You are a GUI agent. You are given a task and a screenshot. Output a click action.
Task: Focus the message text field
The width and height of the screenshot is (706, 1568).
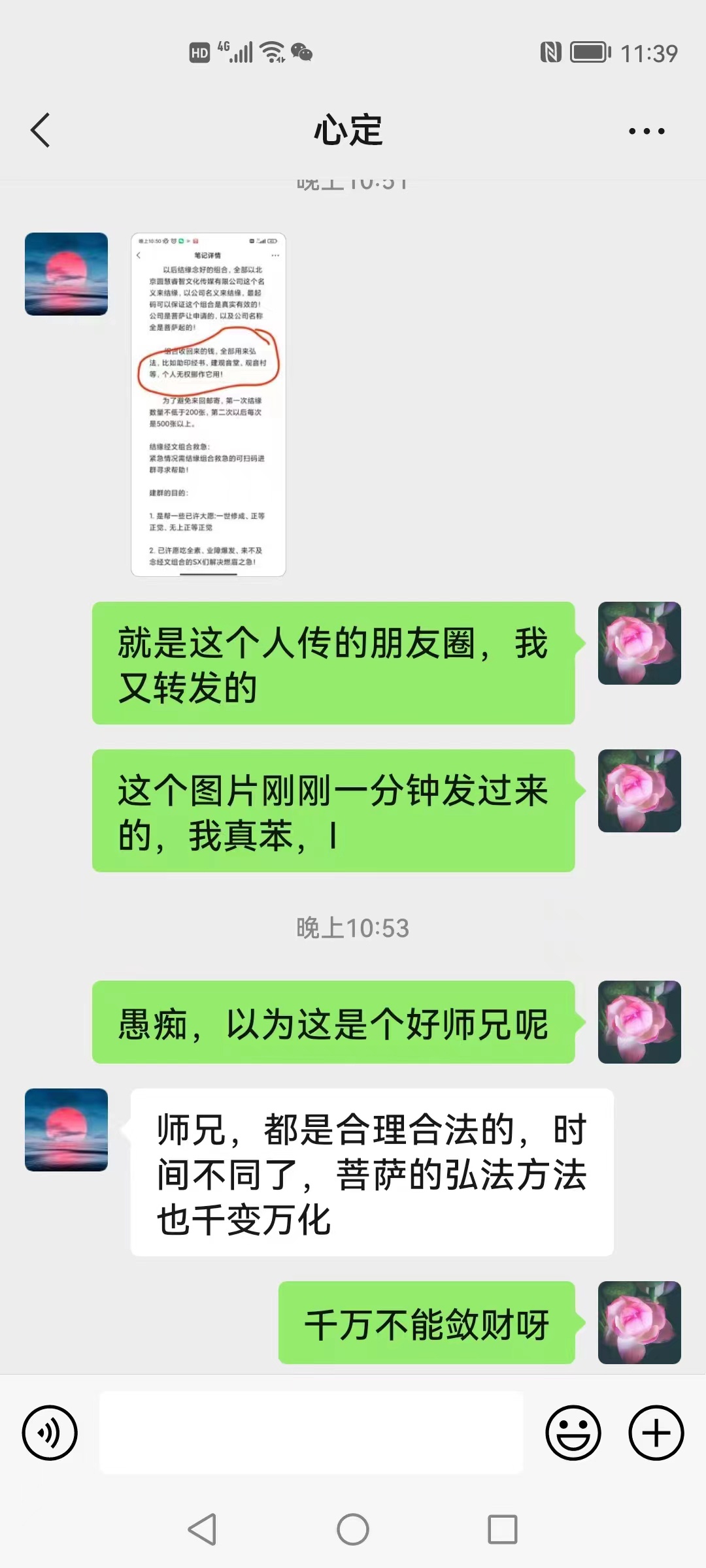311,1433
